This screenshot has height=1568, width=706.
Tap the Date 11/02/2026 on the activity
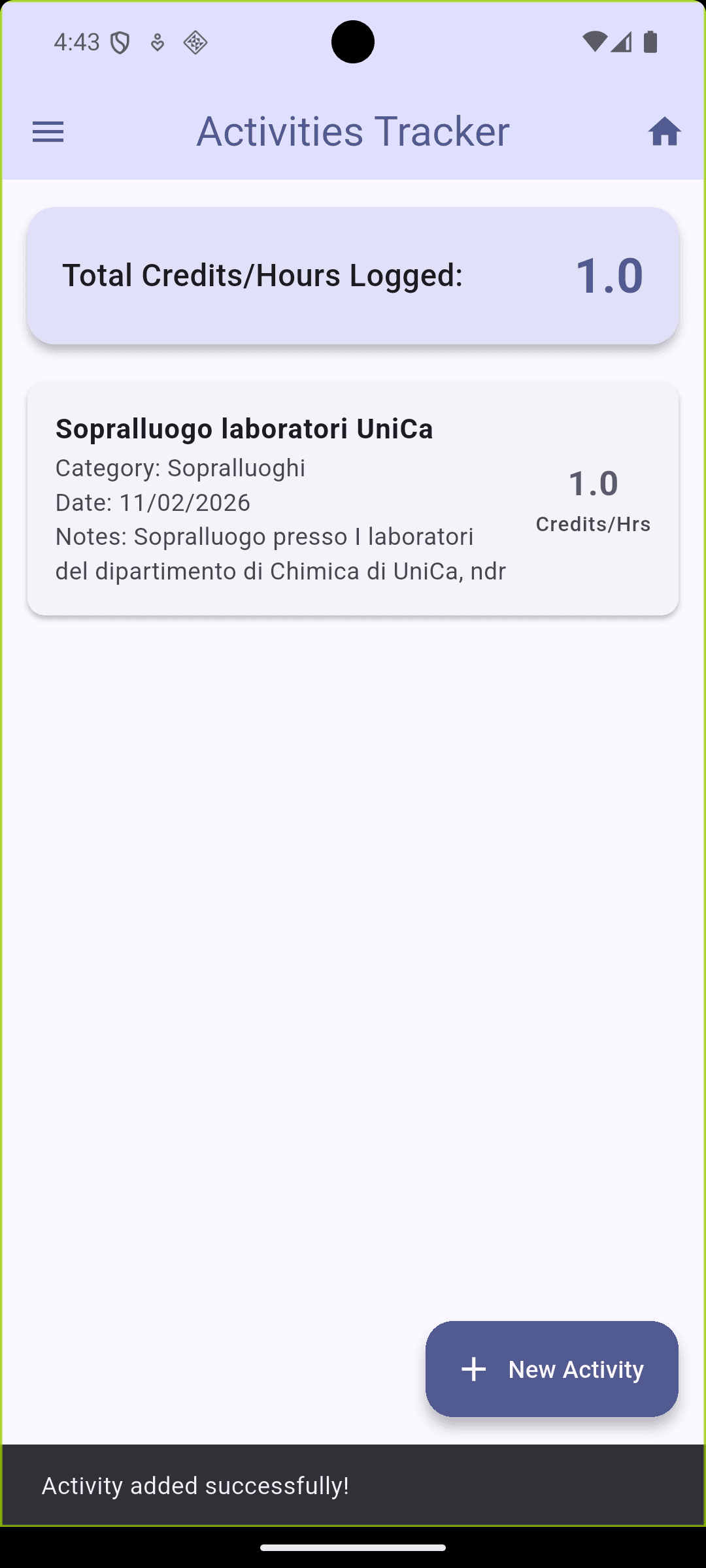click(x=153, y=502)
